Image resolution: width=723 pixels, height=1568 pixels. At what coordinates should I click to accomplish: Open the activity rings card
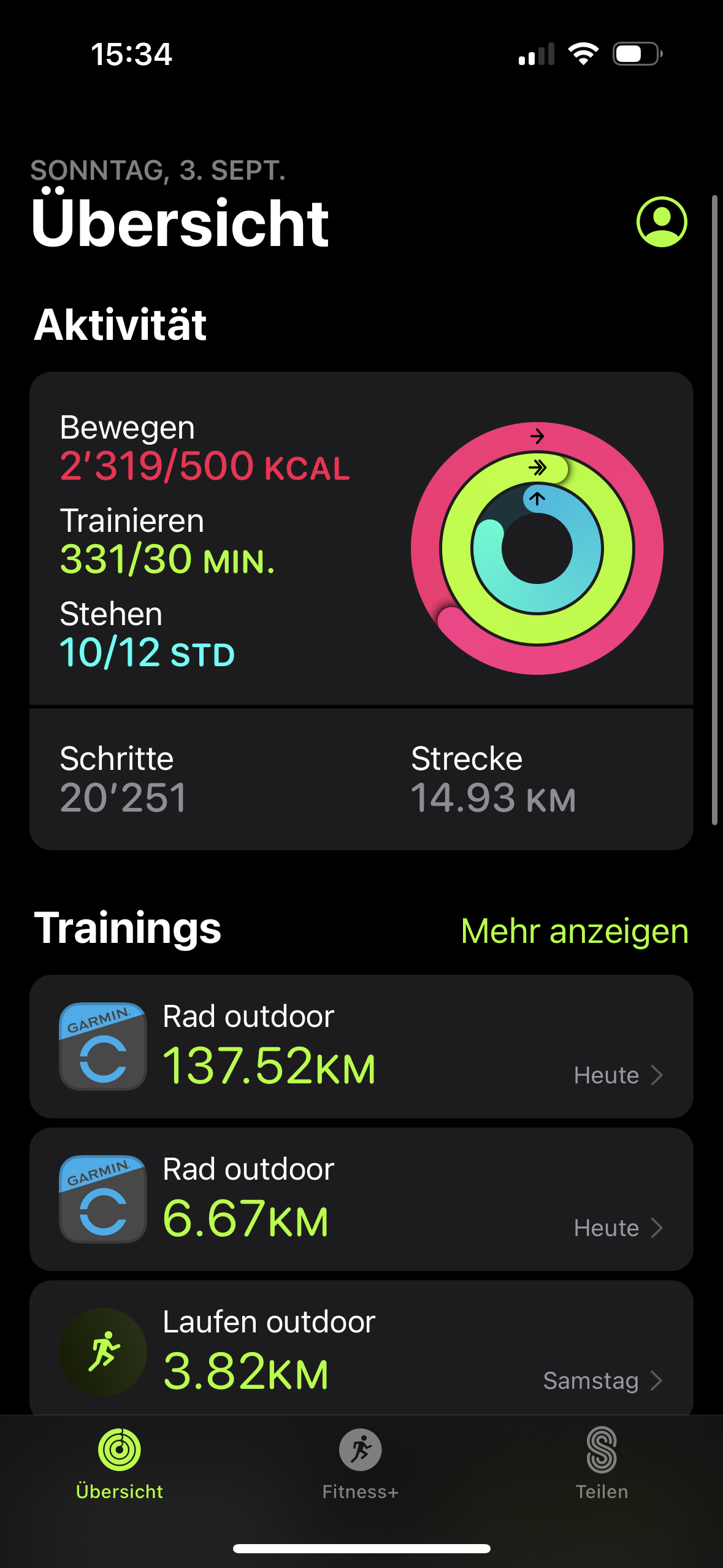coord(361,540)
